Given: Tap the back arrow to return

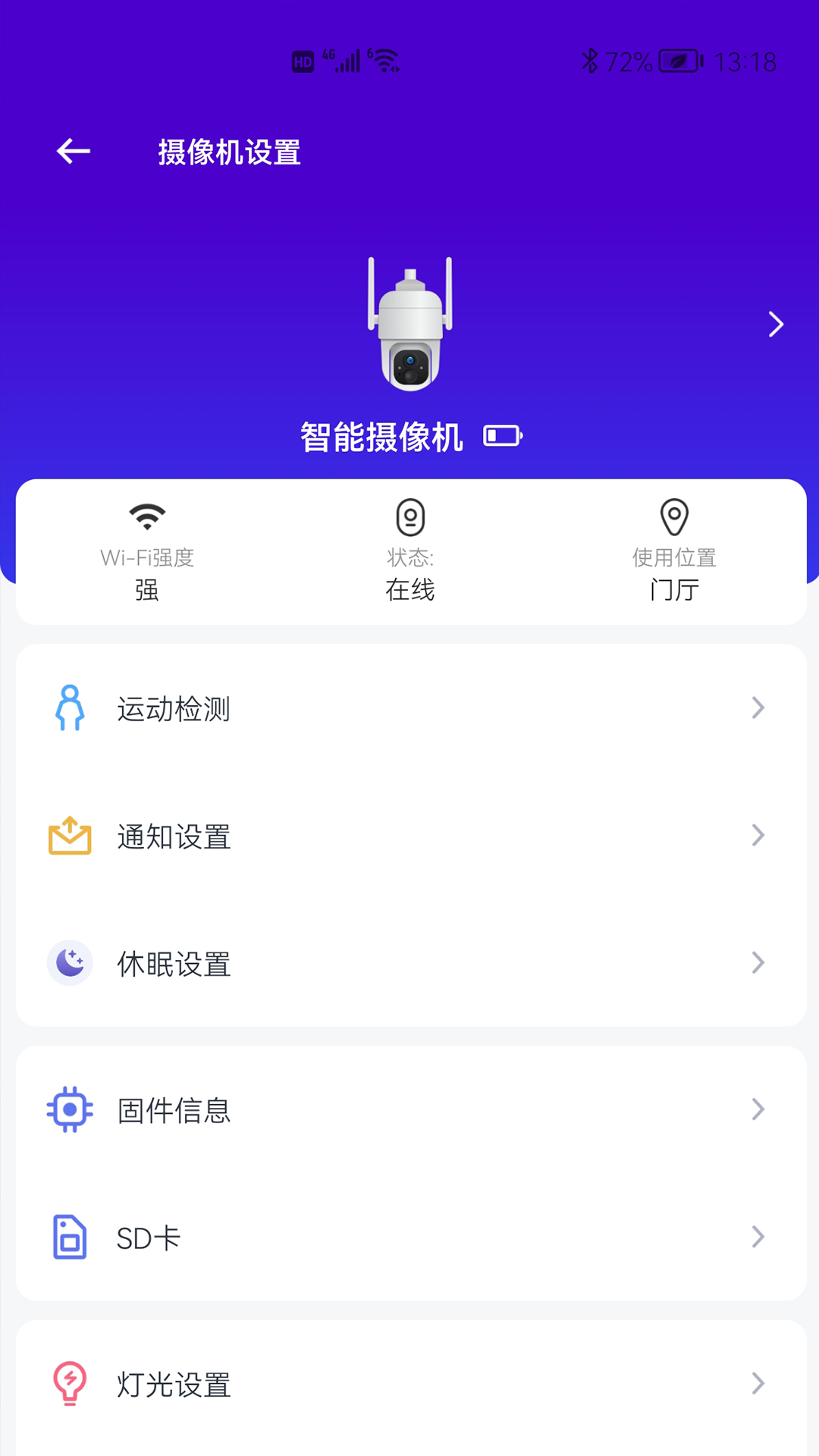Looking at the screenshot, I should (72, 151).
